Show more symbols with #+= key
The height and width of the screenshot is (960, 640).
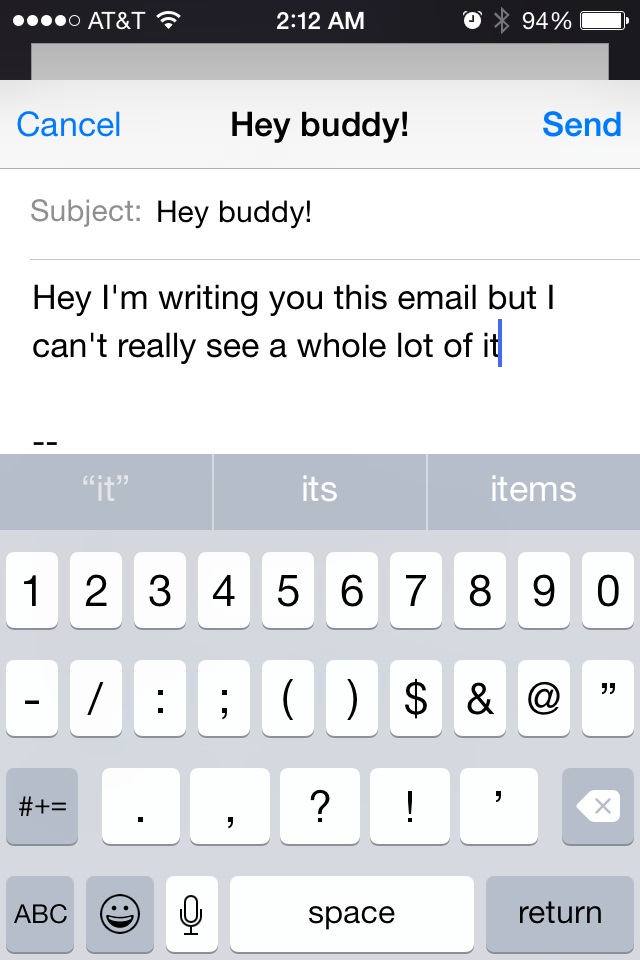(x=42, y=806)
